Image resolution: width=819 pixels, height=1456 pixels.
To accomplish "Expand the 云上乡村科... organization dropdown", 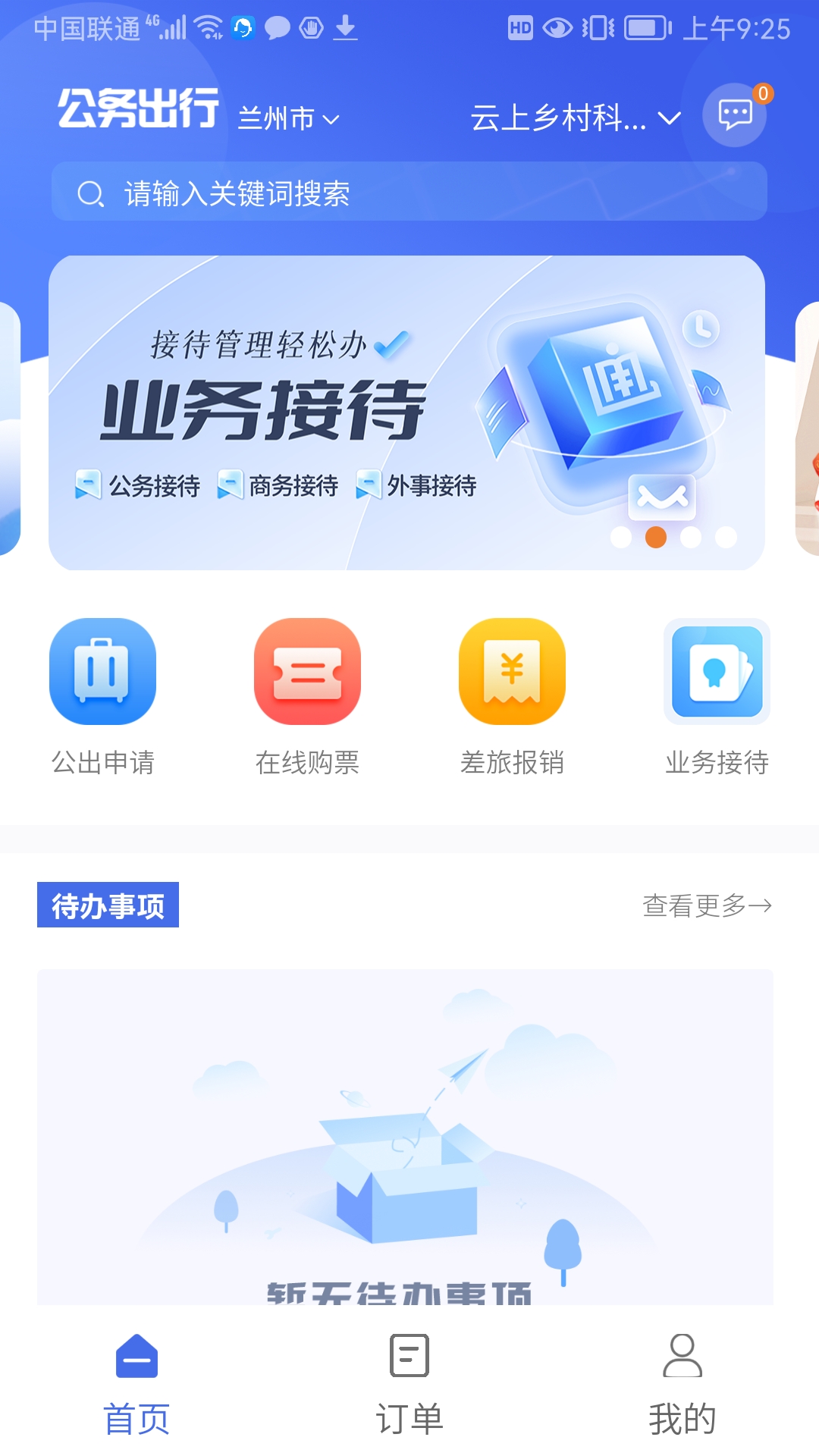I will point(575,118).
